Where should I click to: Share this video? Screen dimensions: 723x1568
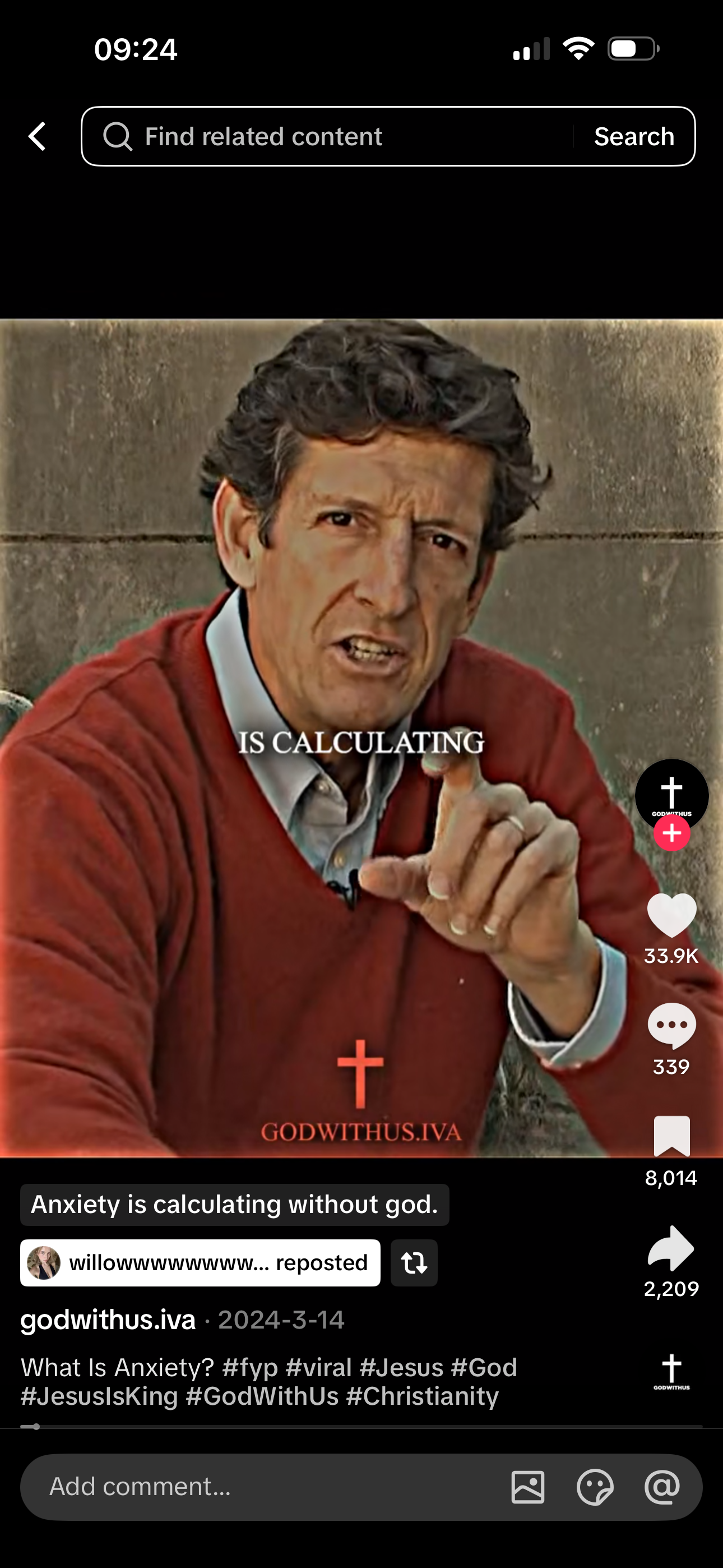click(671, 1248)
